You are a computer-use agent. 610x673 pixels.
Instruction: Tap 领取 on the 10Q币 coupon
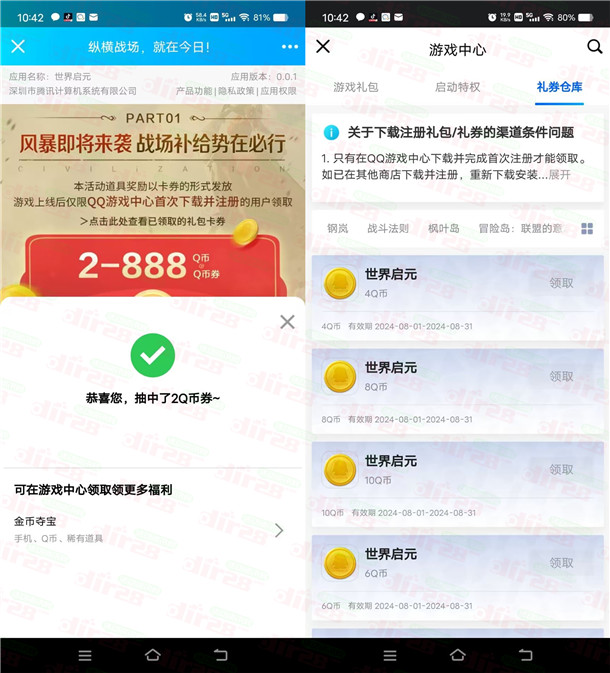coord(562,469)
